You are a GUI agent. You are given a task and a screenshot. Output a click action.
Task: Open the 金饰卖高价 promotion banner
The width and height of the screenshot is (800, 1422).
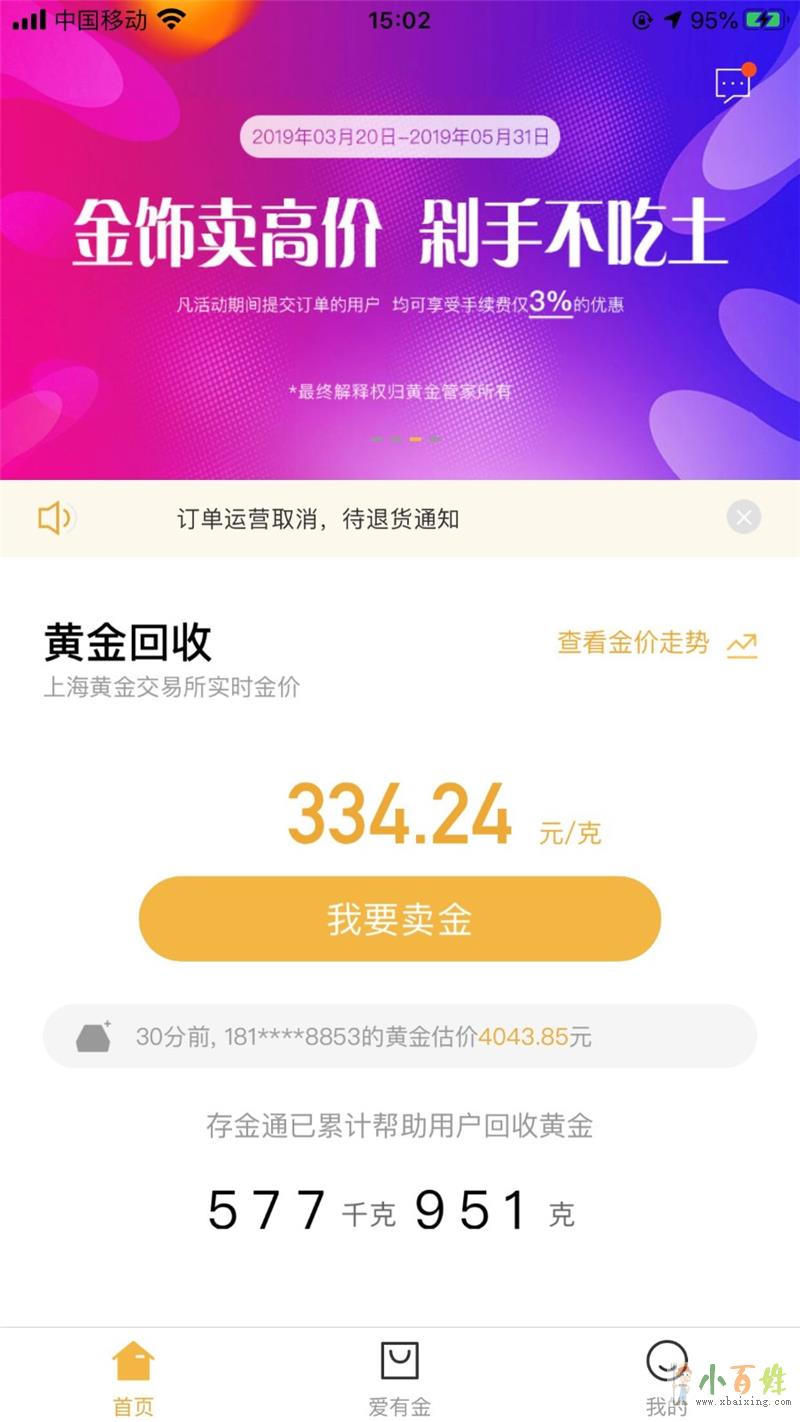400,240
